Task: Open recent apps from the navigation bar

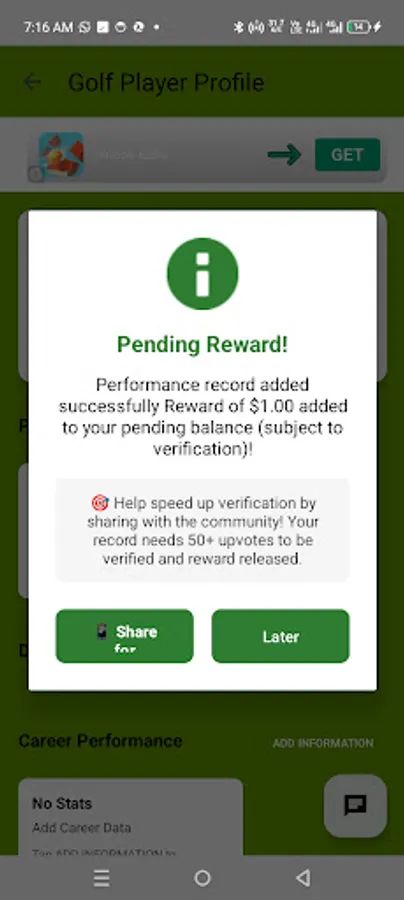Action: [102, 878]
